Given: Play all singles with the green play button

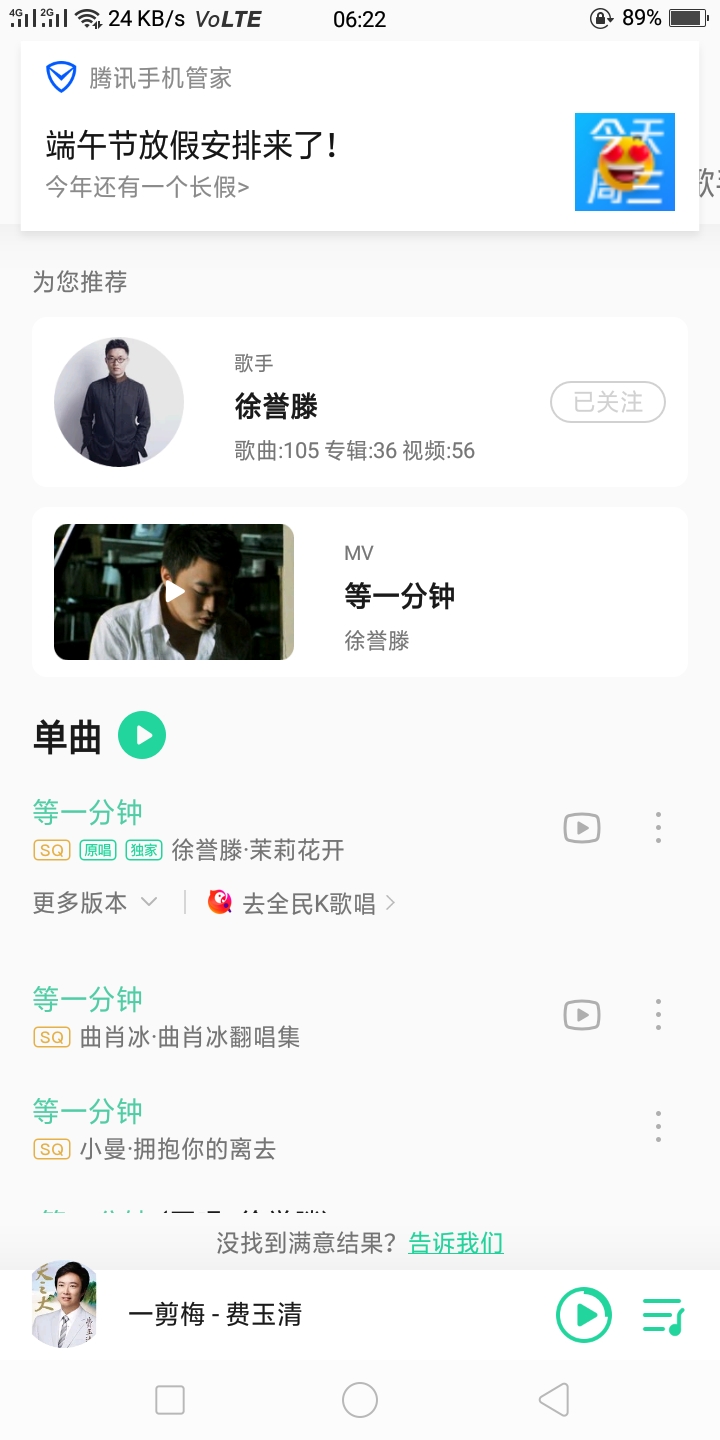Looking at the screenshot, I should coord(142,736).
